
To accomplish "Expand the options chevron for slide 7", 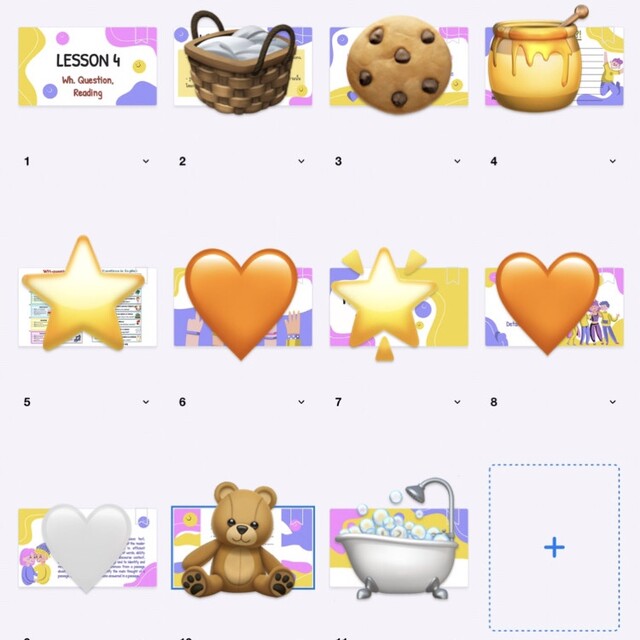I will [457, 402].
